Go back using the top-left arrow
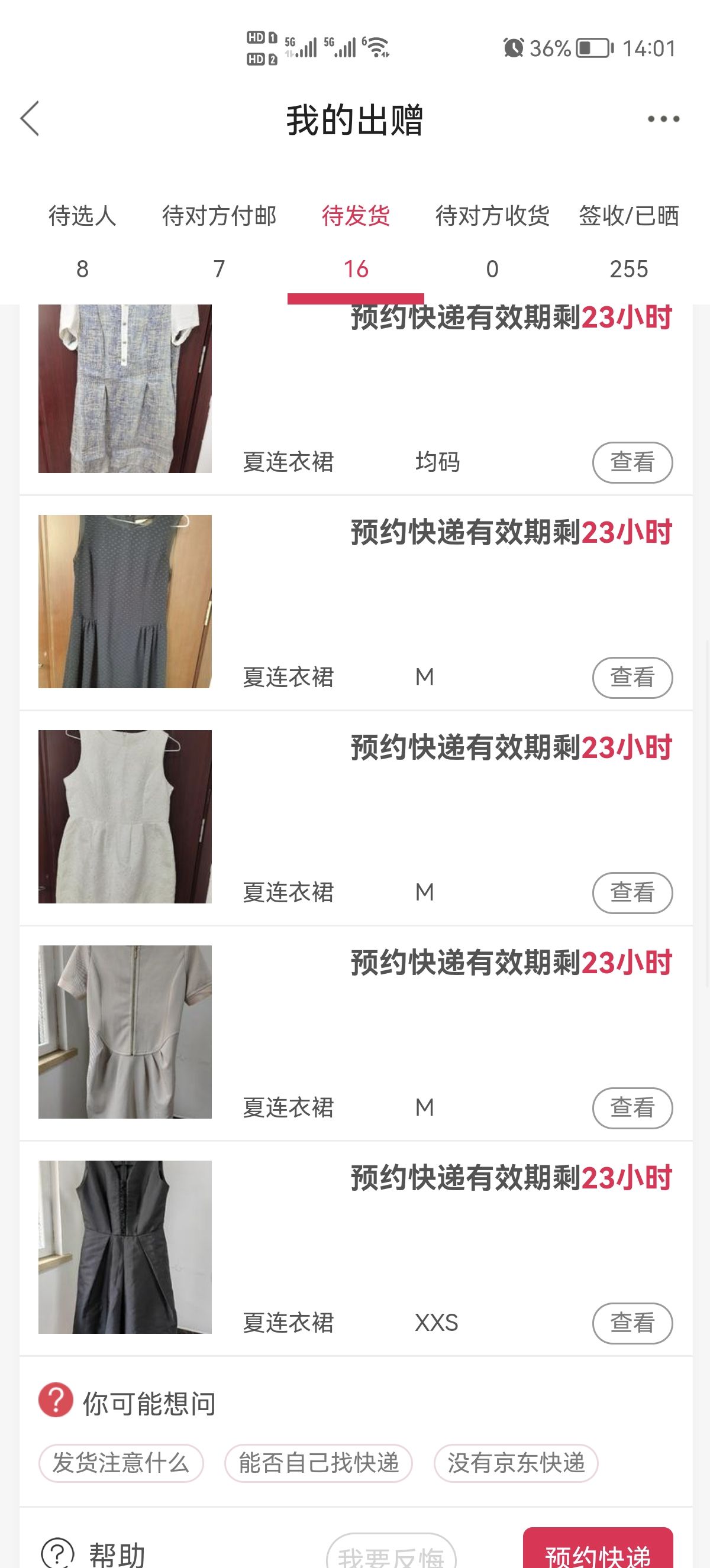The width and height of the screenshot is (710, 1568). coord(30,119)
